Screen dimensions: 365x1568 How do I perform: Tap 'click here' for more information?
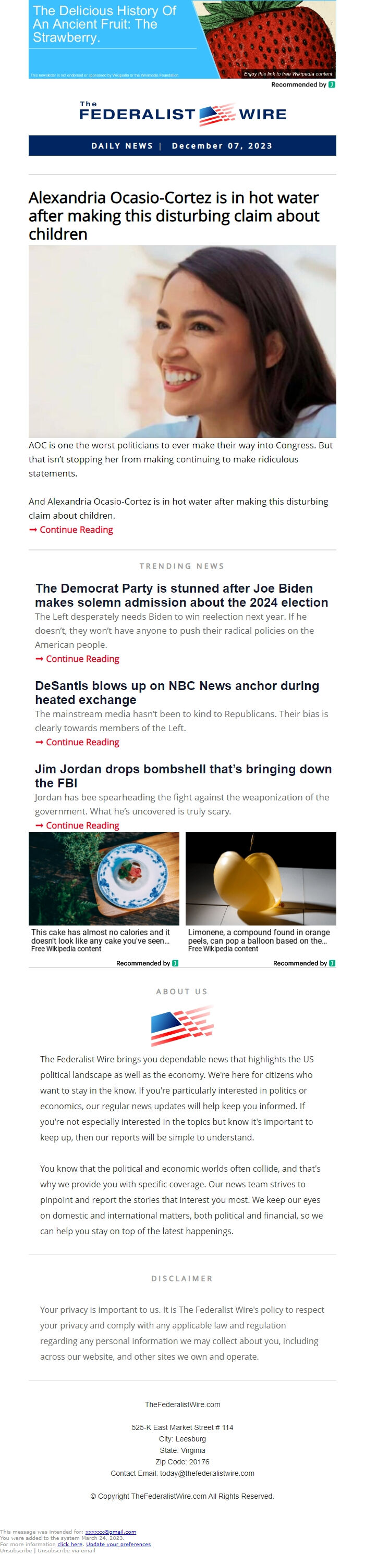pyautogui.click(x=69, y=1544)
